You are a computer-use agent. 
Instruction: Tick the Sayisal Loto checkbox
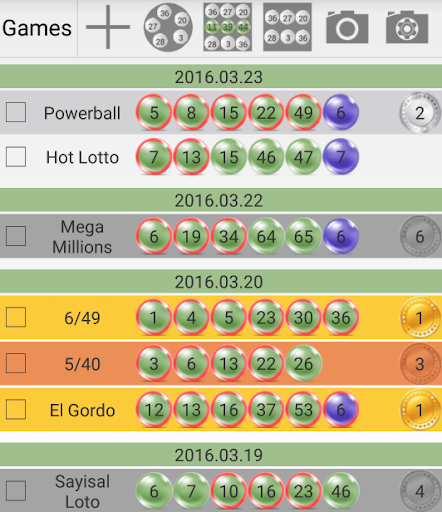pyautogui.click(x=16, y=491)
